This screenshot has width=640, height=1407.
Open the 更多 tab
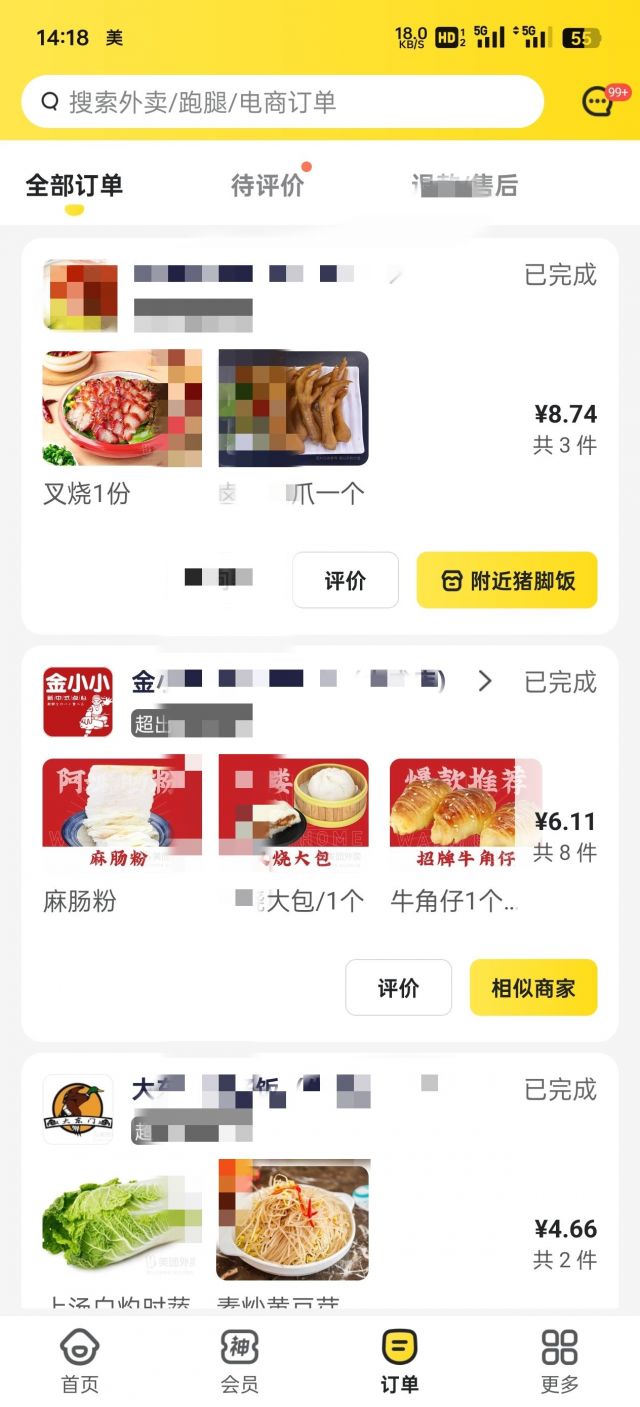[x=560, y=1360]
